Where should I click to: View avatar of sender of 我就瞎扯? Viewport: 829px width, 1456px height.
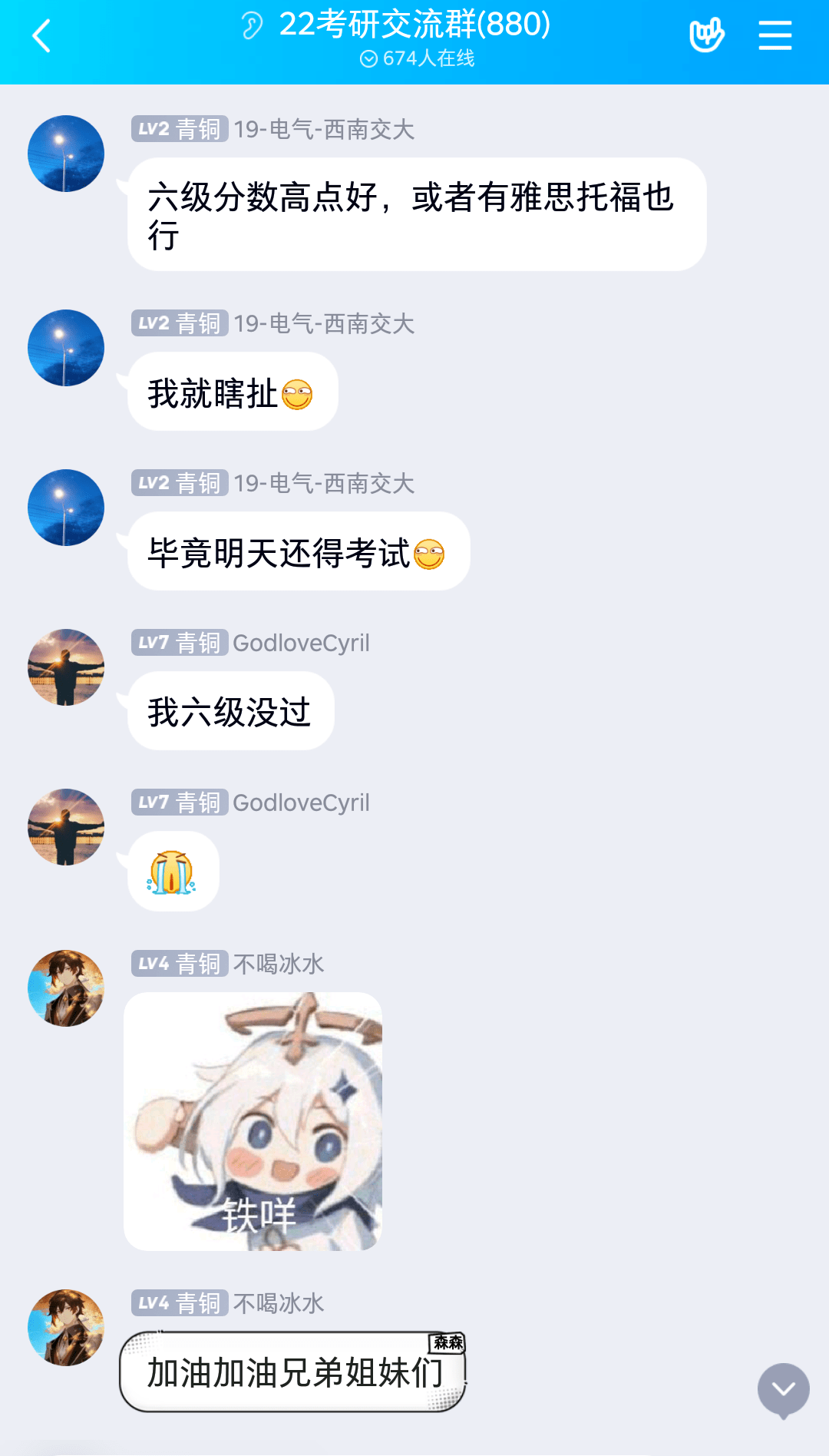[x=66, y=348]
